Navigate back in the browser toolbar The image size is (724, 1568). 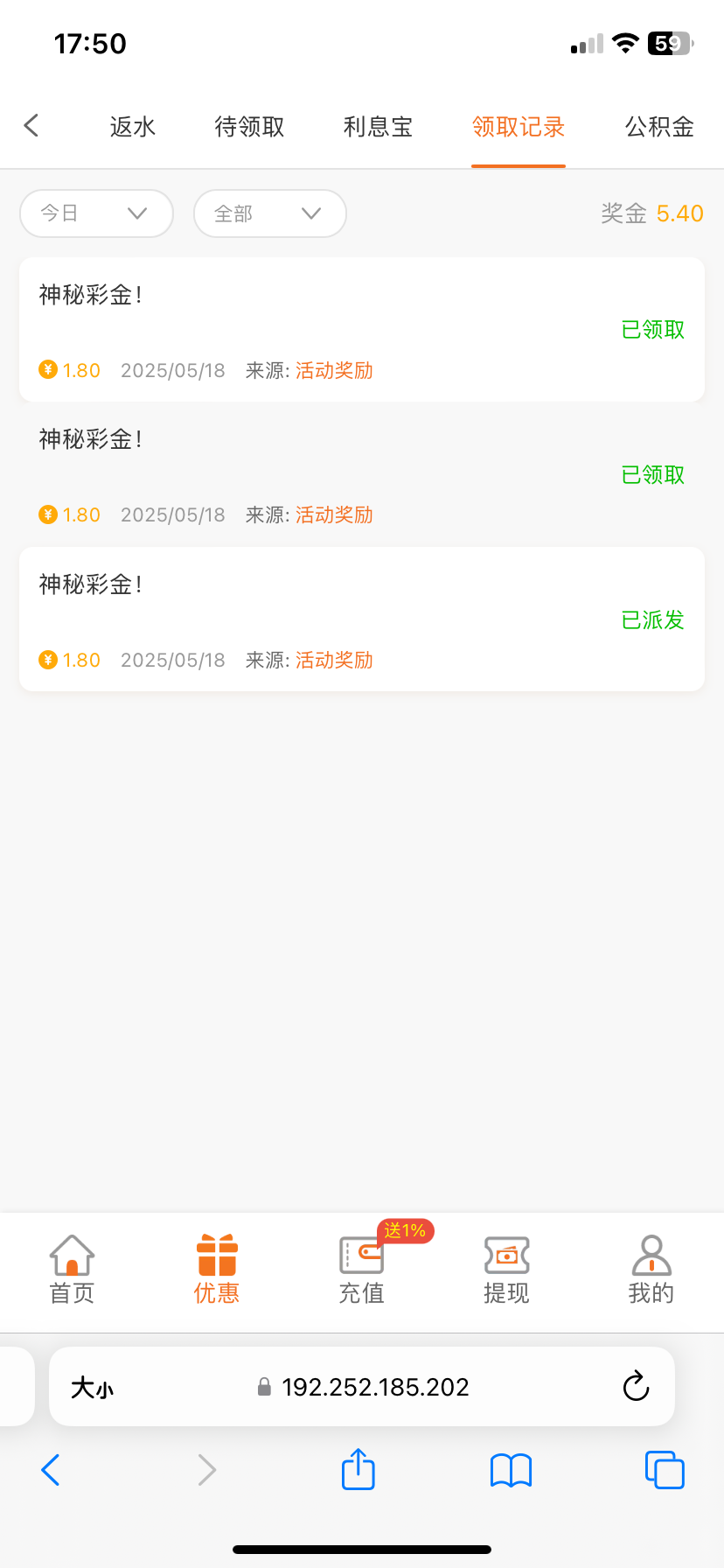coord(51,1470)
